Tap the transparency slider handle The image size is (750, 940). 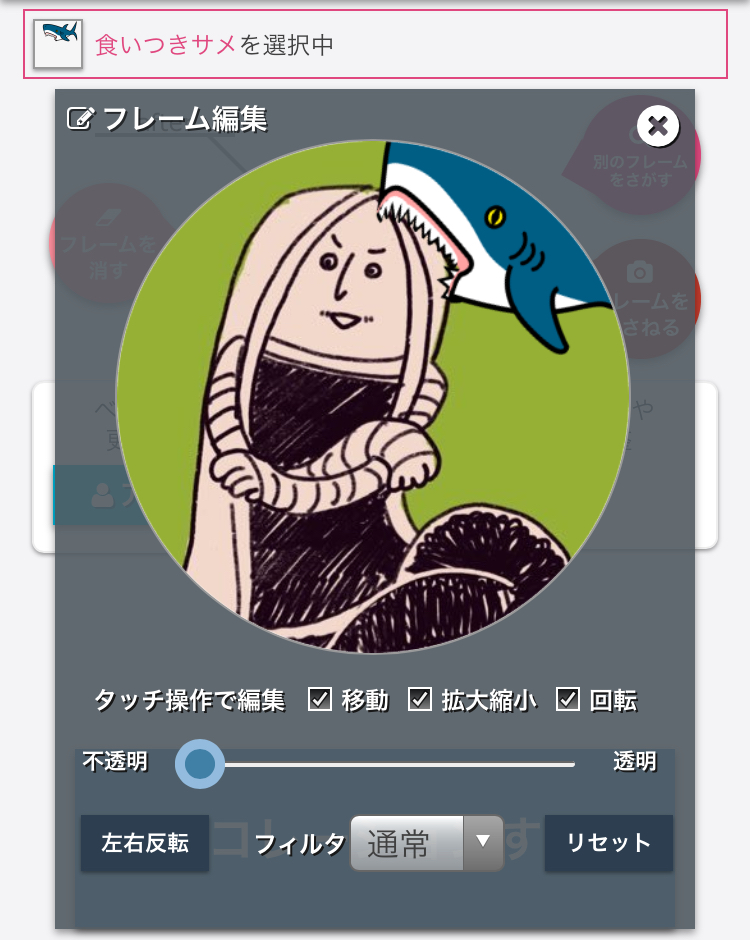click(x=200, y=764)
